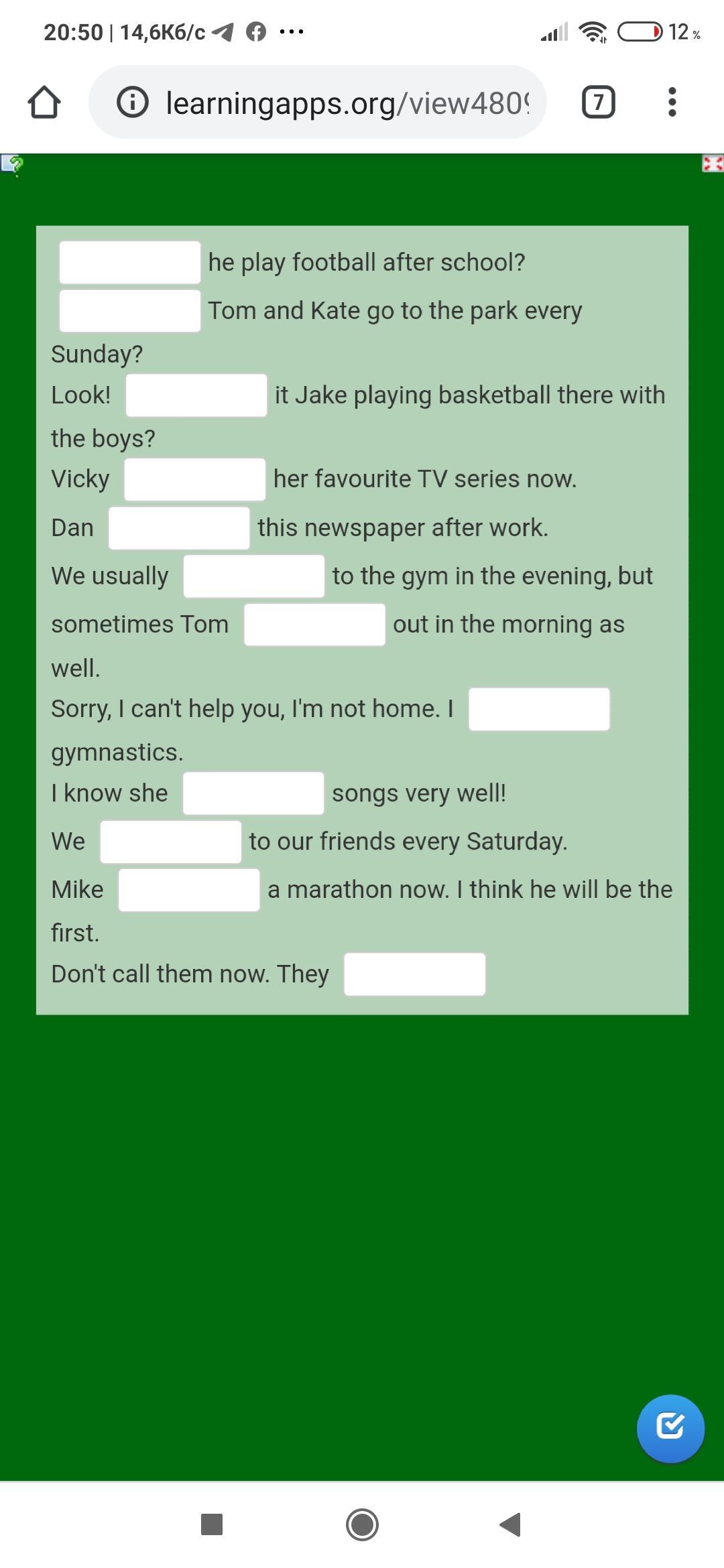
Task: Select the blank after "We usually"
Action: (254, 576)
